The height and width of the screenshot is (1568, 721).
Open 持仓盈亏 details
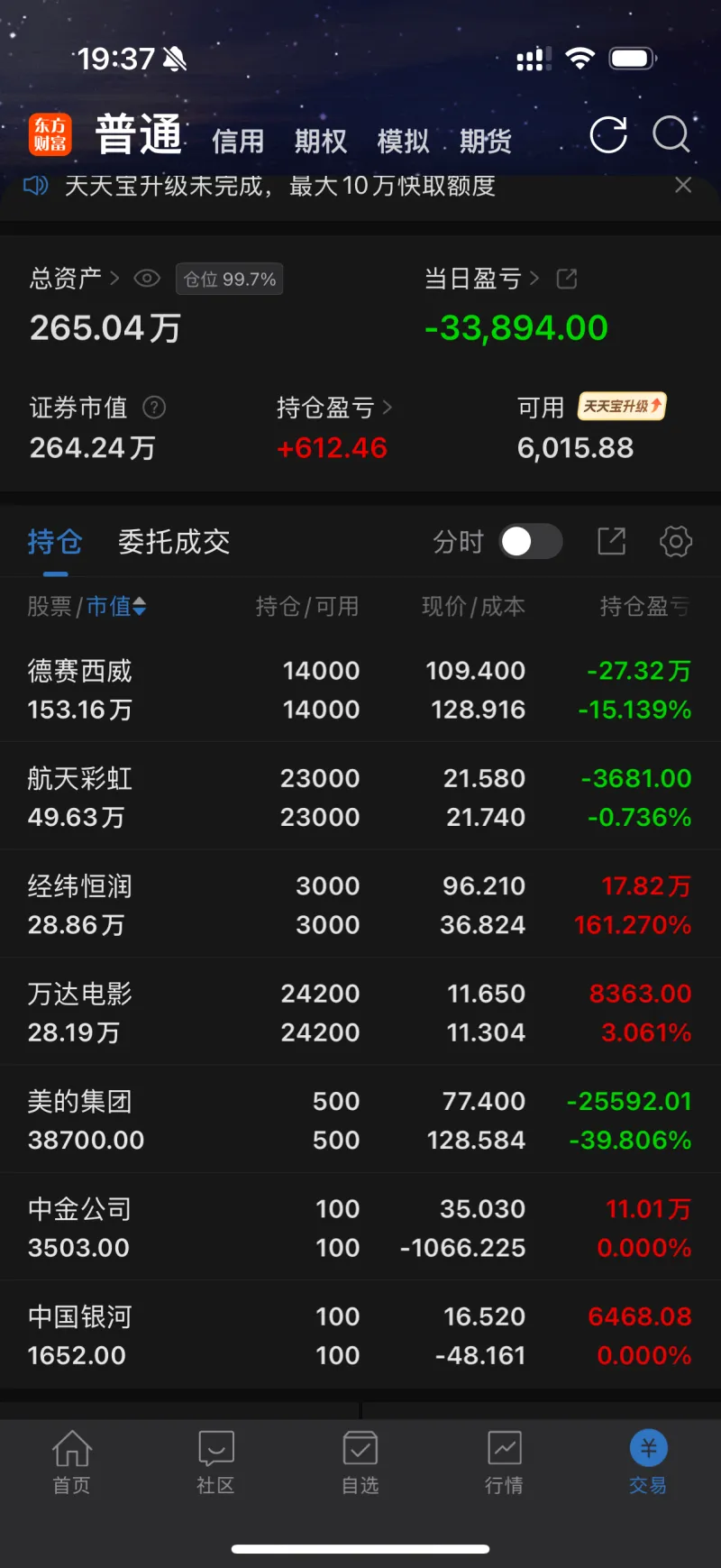click(x=333, y=408)
